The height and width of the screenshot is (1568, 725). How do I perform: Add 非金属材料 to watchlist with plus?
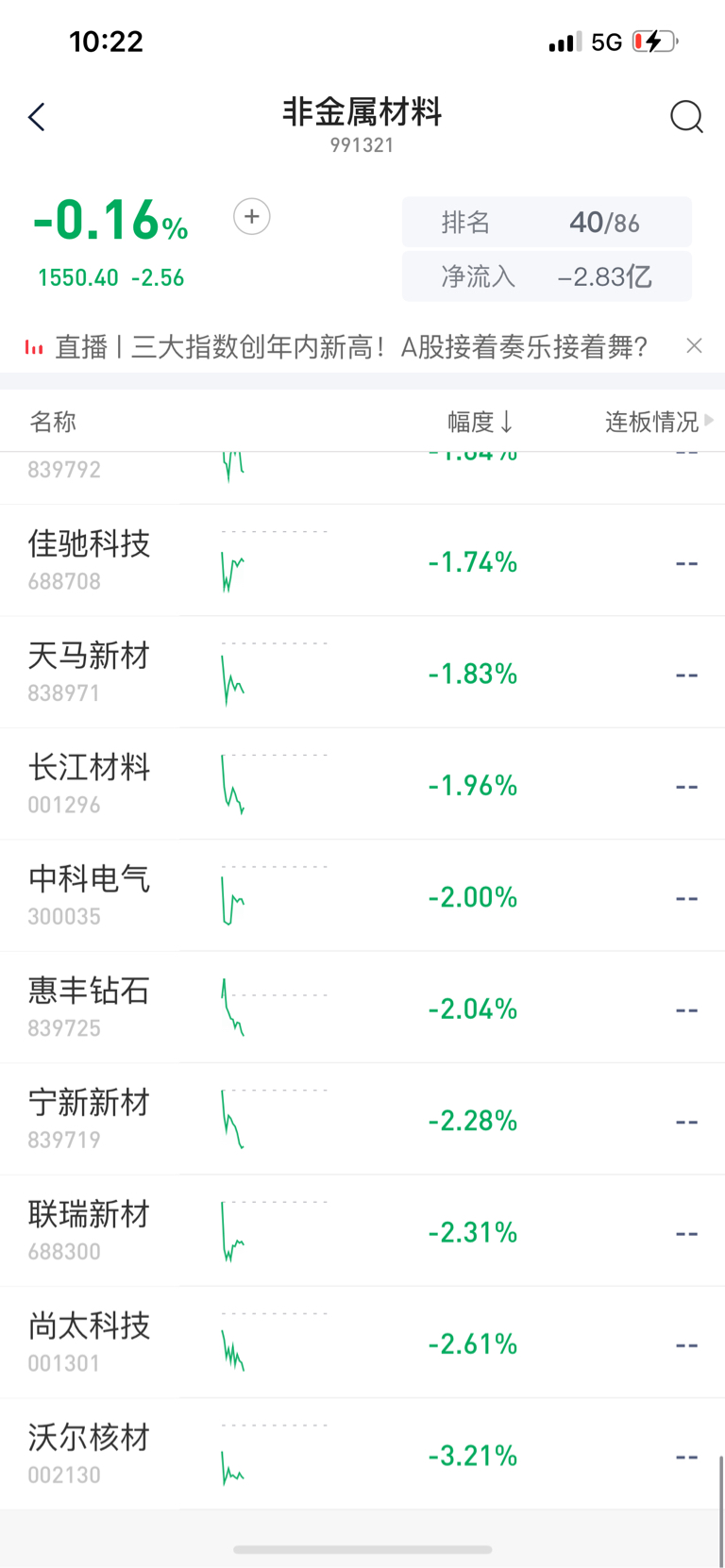coord(252,217)
